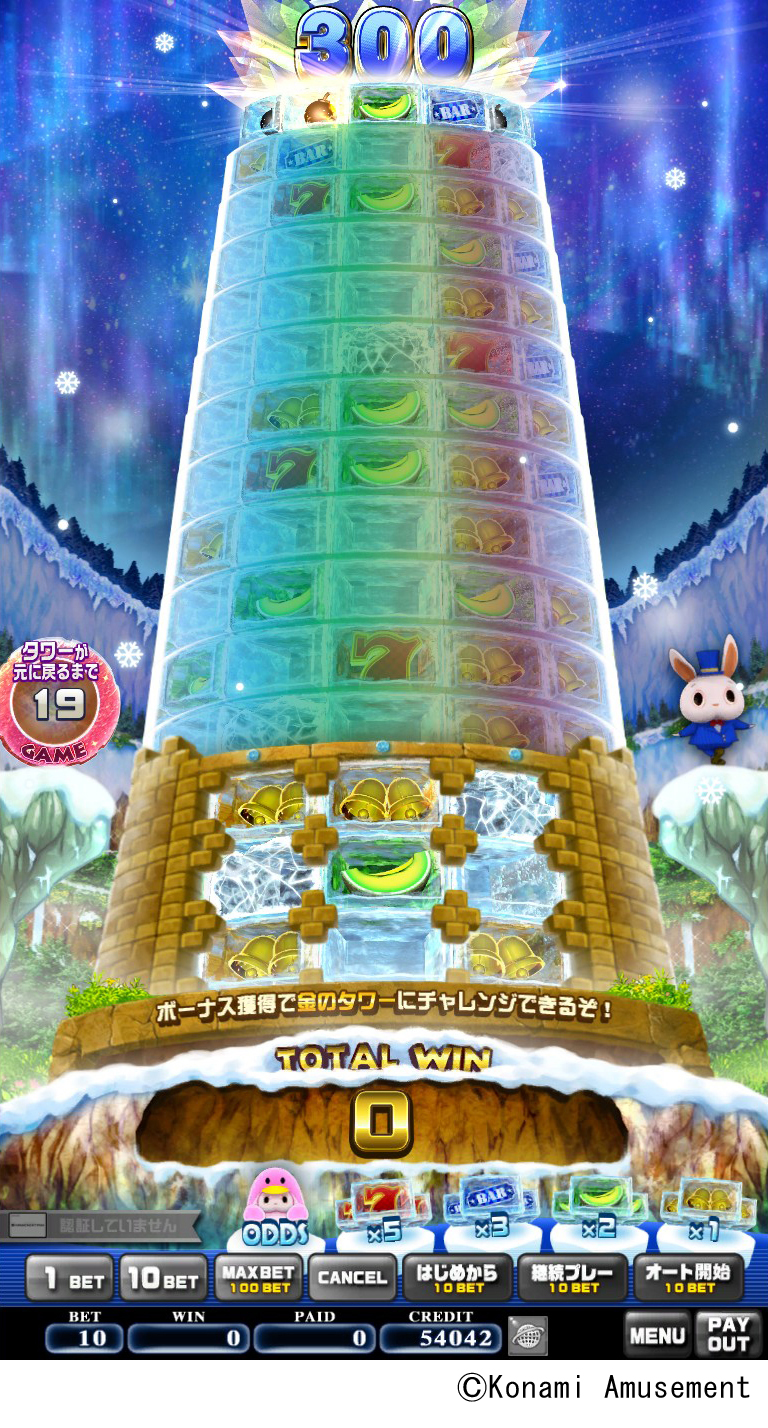
Task: Open the MENU
Action: [657, 1335]
